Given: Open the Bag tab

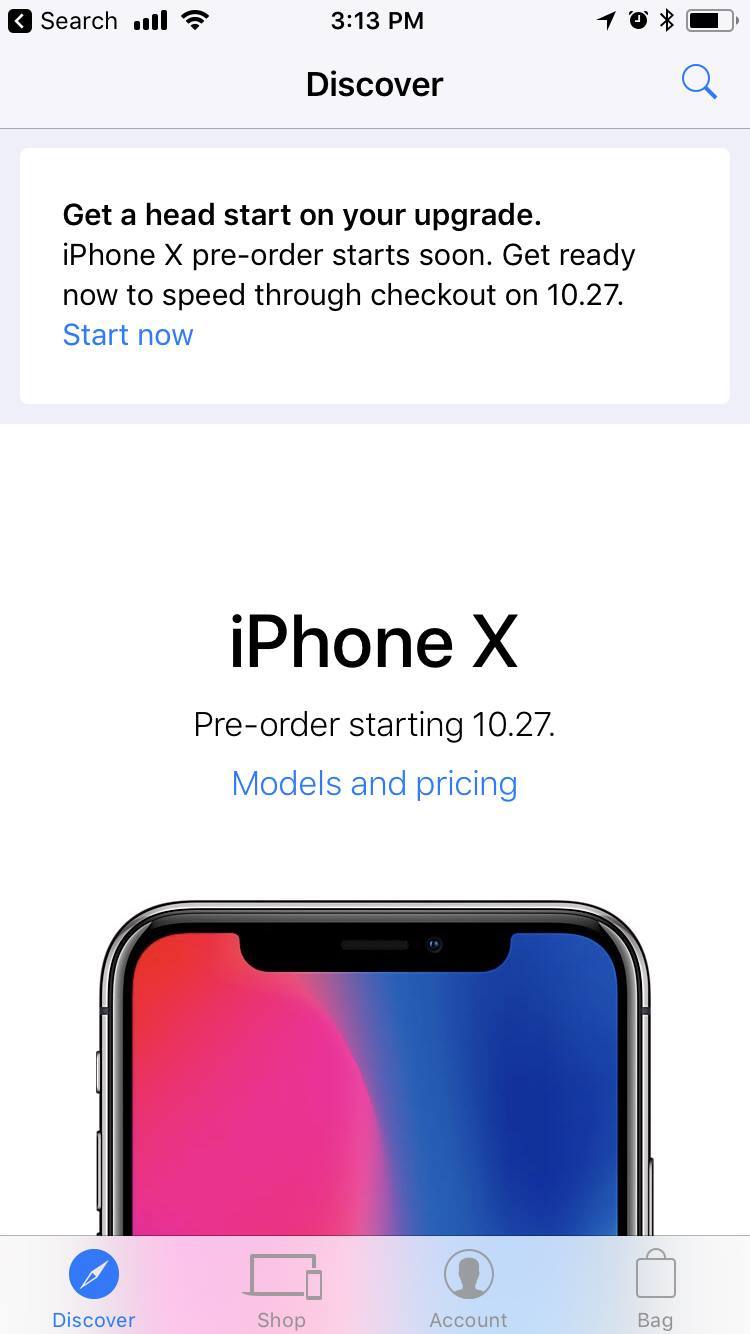Looking at the screenshot, I should pos(655,1289).
